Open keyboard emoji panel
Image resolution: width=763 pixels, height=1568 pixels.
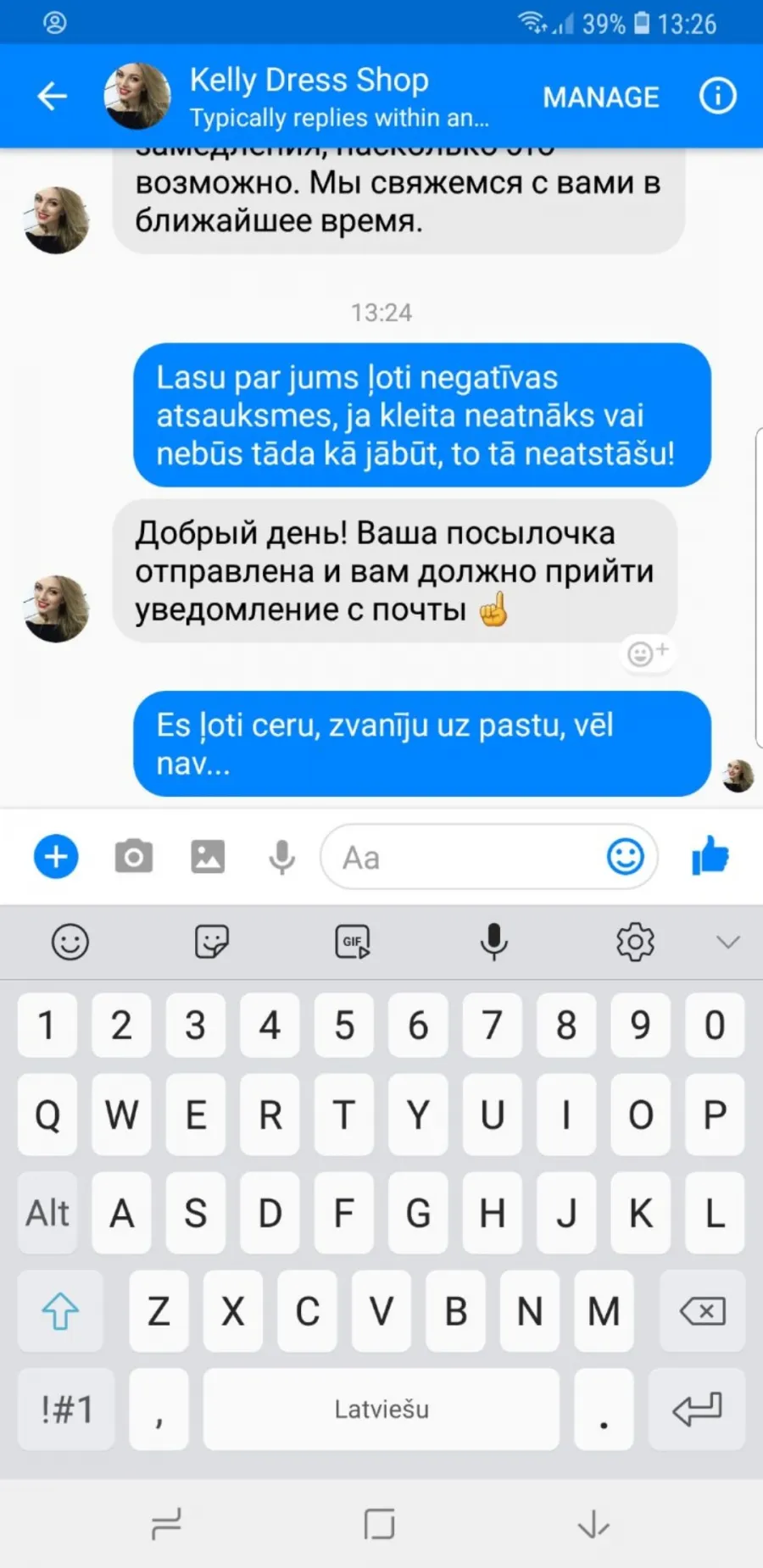click(x=70, y=941)
